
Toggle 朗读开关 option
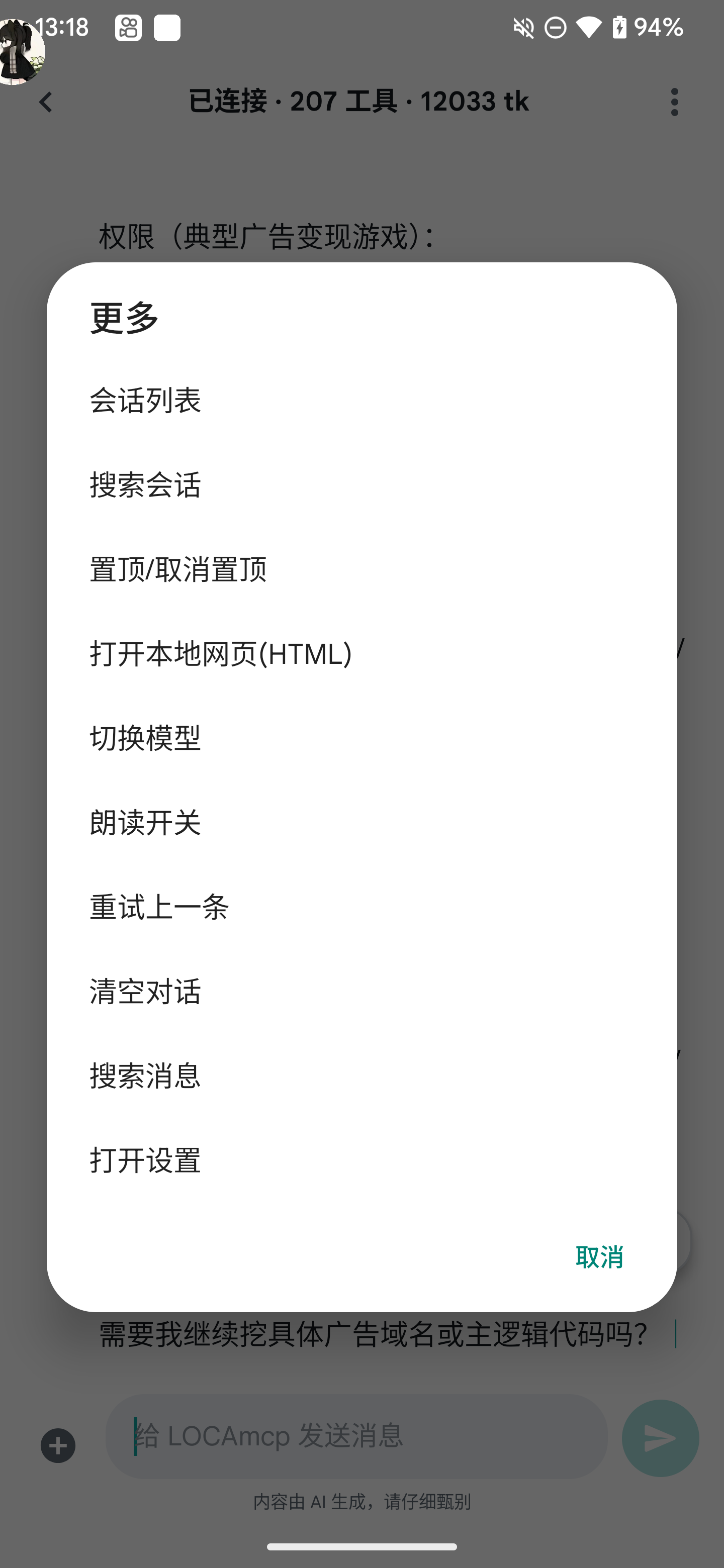click(x=361, y=823)
